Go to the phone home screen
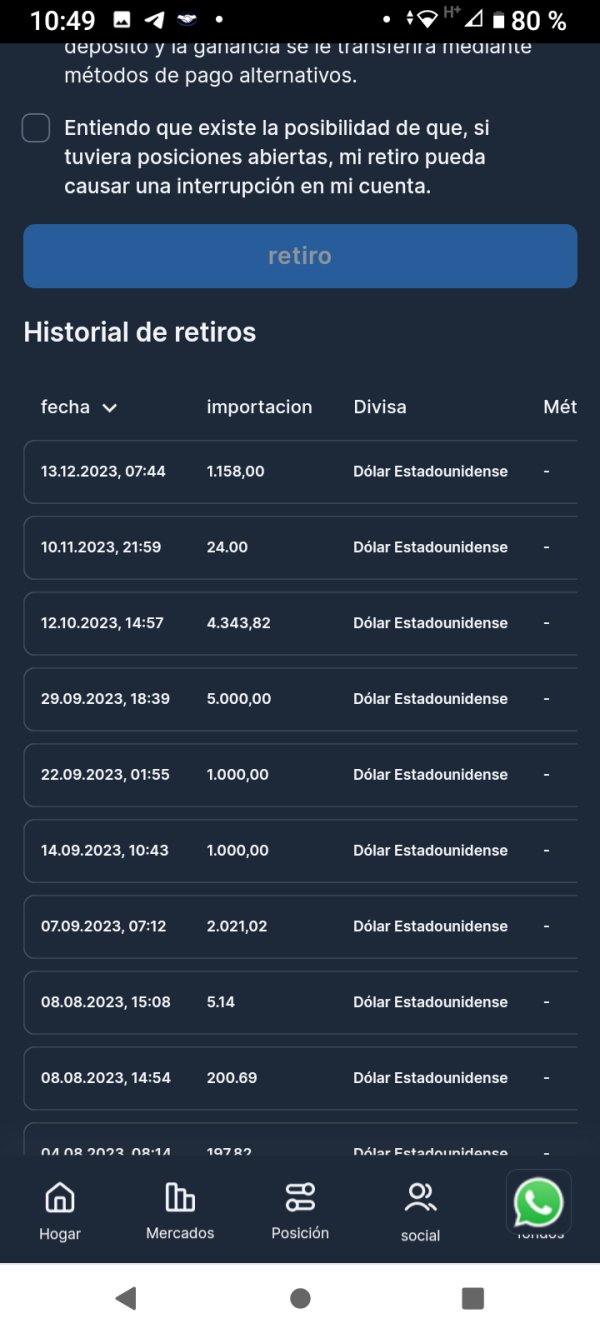600x1333 pixels. 300,1298
